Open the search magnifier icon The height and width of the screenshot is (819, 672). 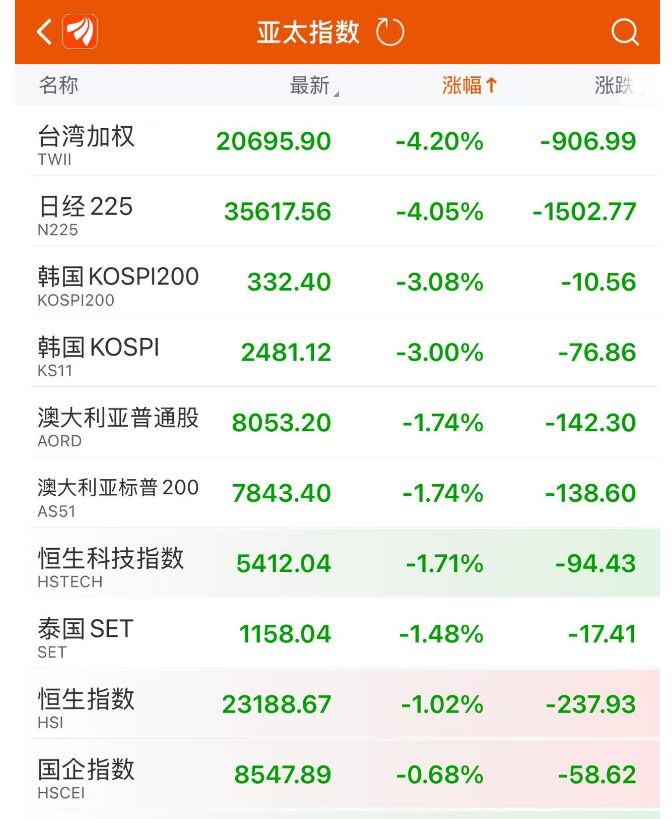click(624, 32)
